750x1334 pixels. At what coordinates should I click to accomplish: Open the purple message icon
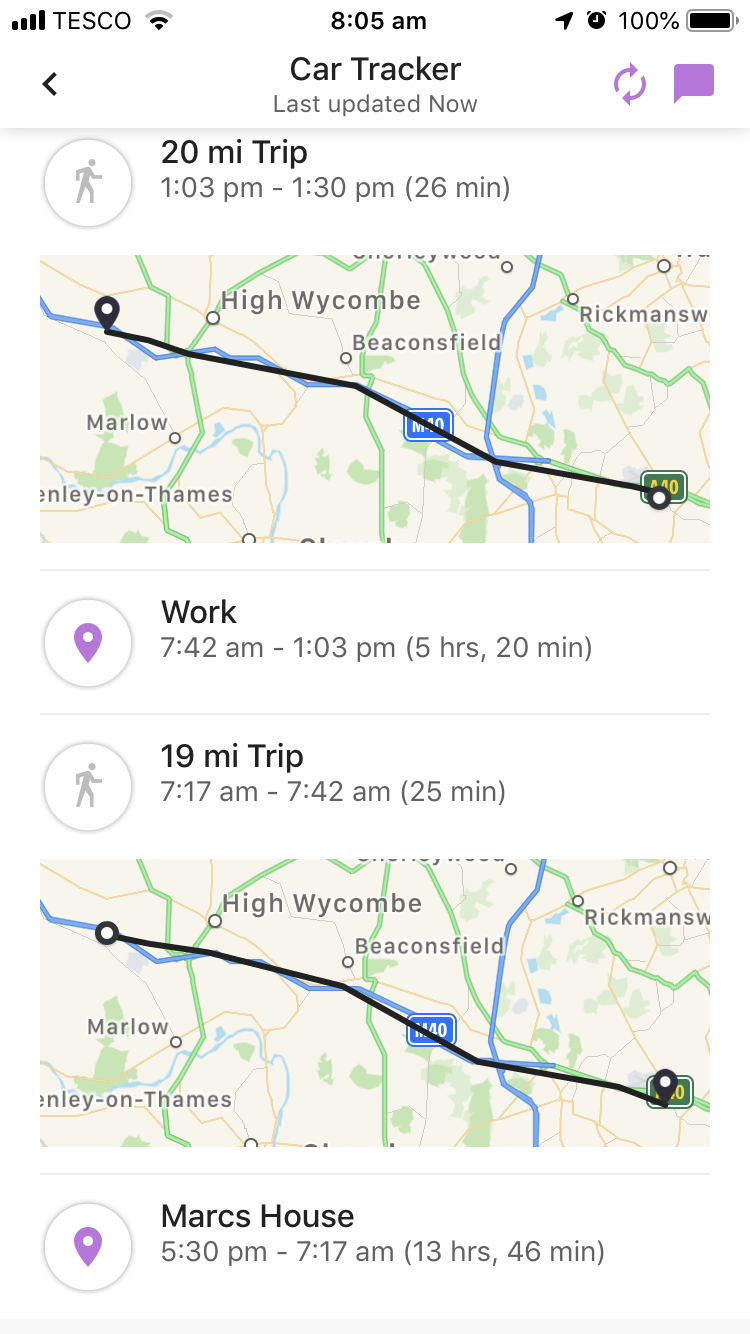tap(693, 84)
